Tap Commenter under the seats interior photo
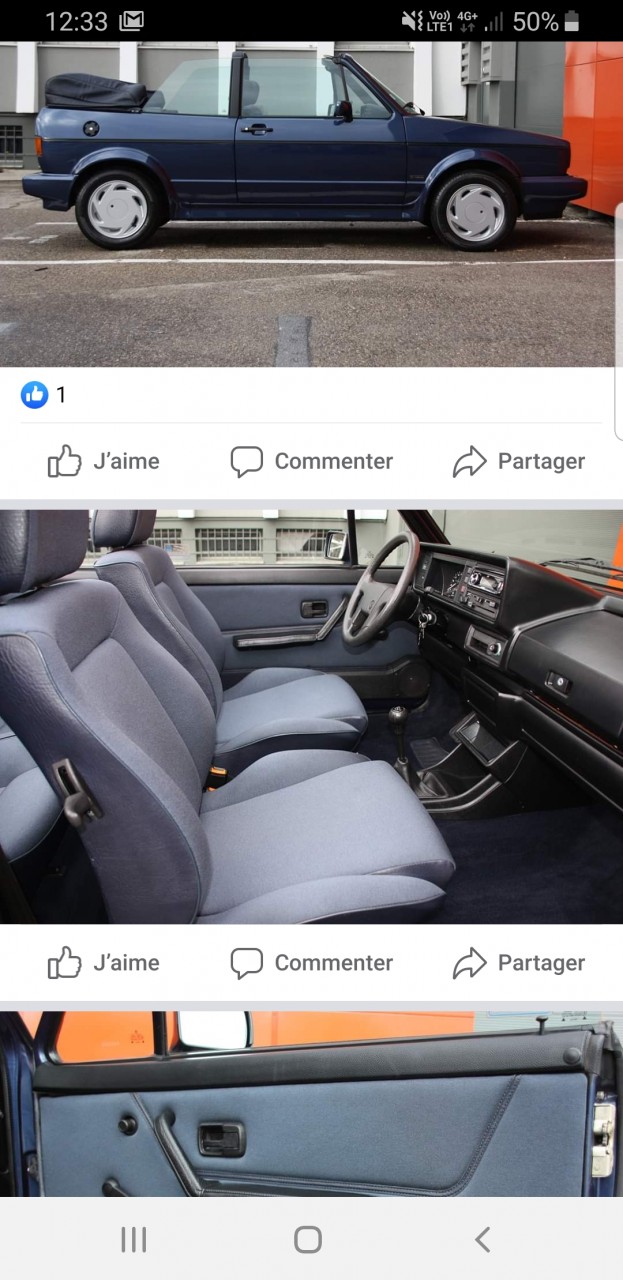 (x=312, y=963)
